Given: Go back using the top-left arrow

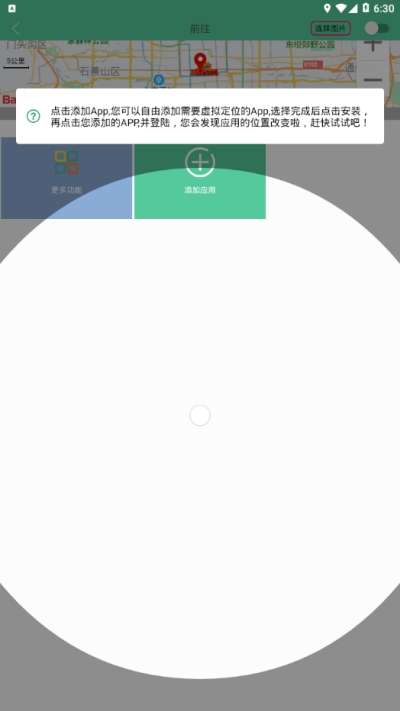Looking at the screenshot, I should [16, 29].
